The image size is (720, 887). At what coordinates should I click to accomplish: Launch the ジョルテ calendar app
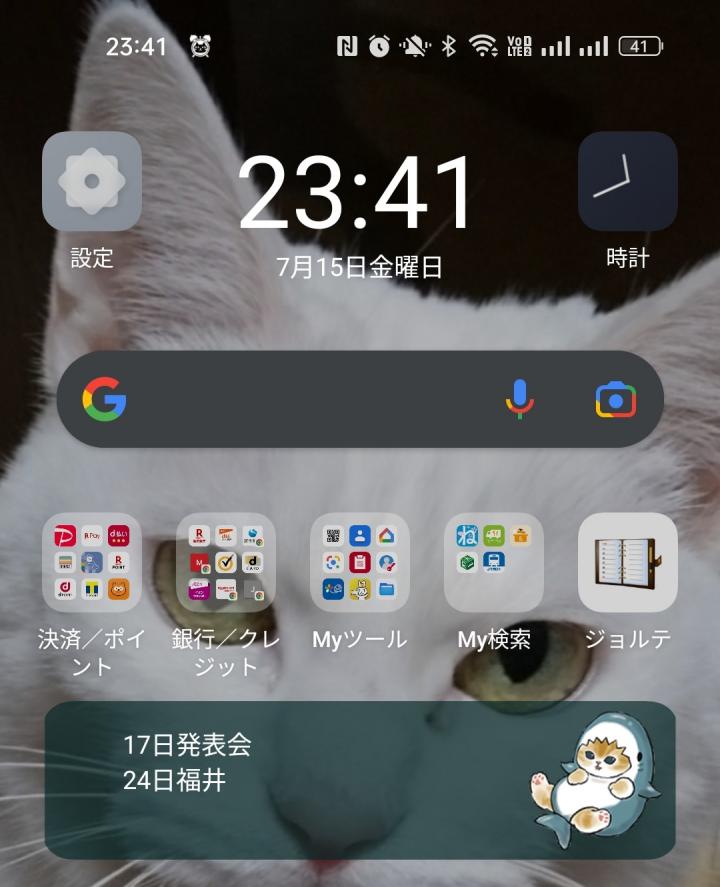point(627,562)
